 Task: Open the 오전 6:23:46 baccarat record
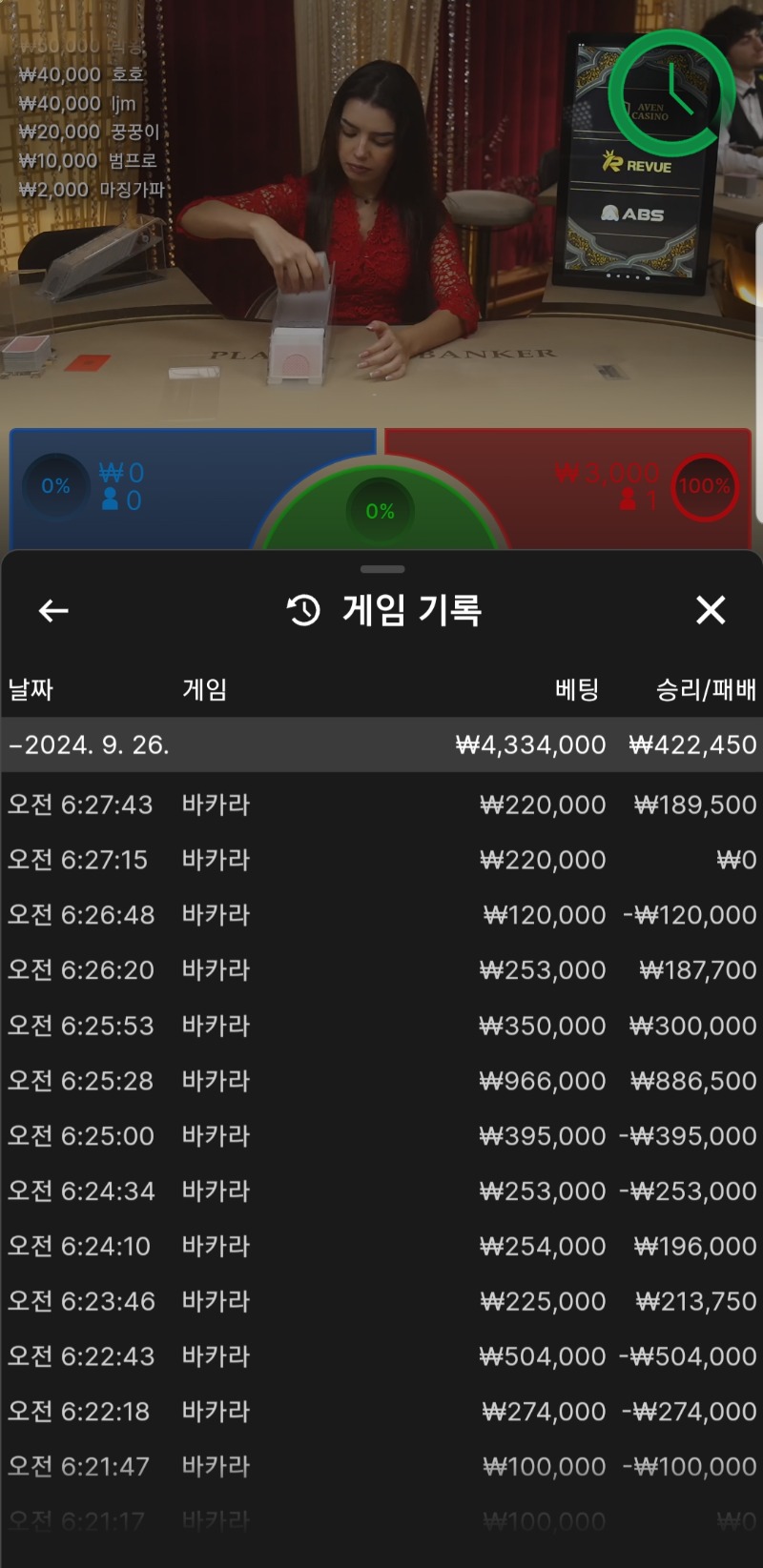click(x=381, y=1301)
